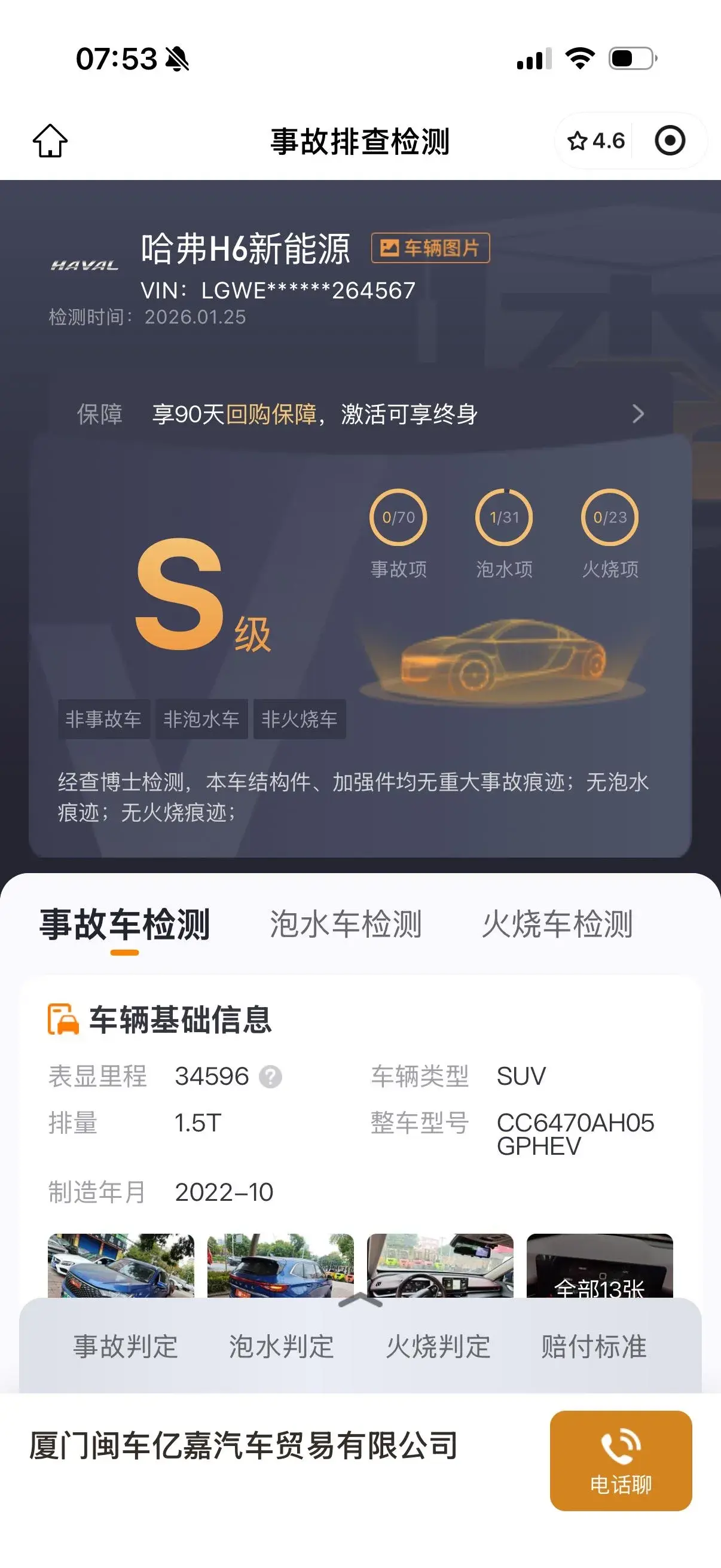Go to the home page icon
The height and width of the screenshot is (1568, 721).
coord(50,141)
